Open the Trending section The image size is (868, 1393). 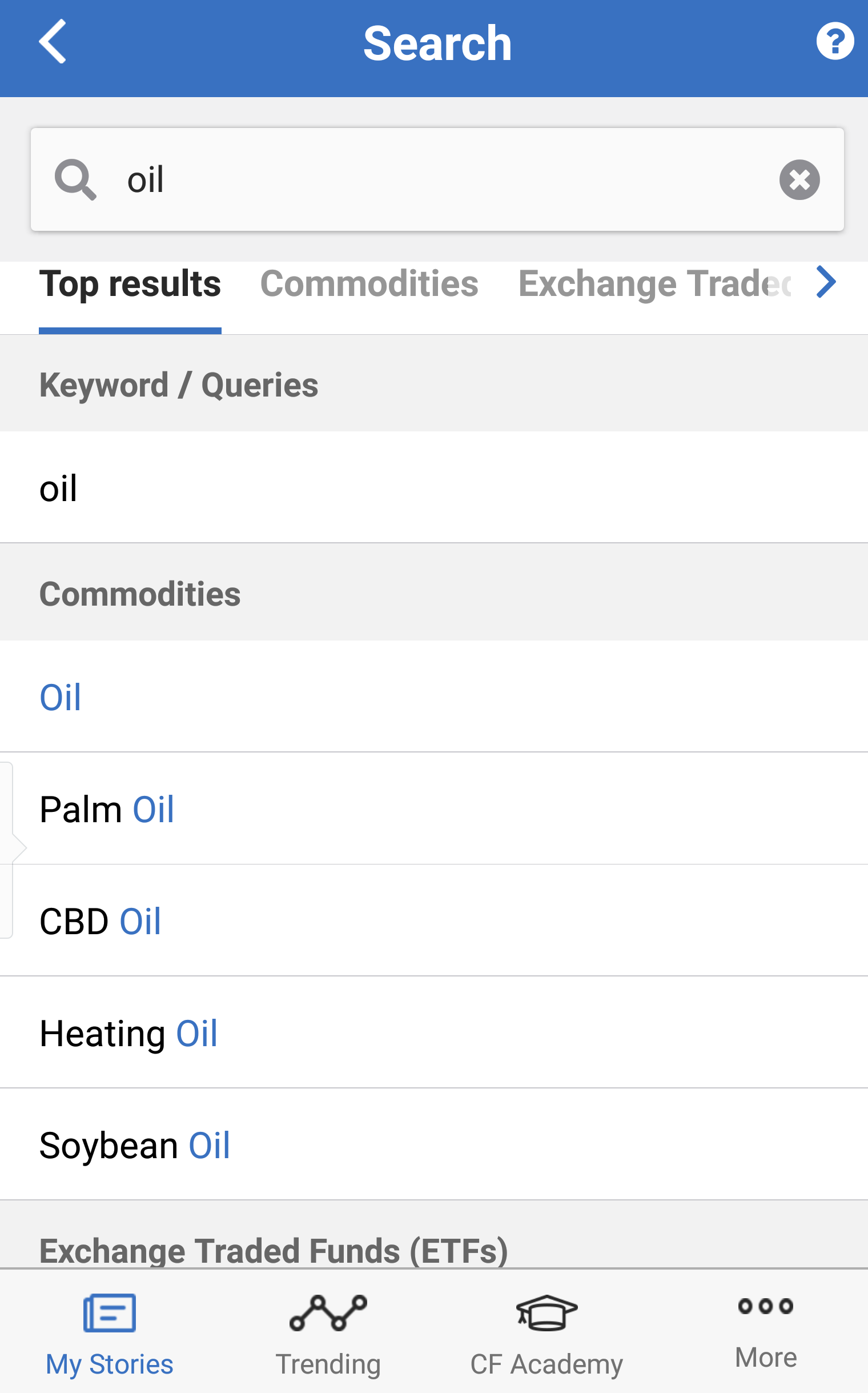click(x=328, y=1335)
